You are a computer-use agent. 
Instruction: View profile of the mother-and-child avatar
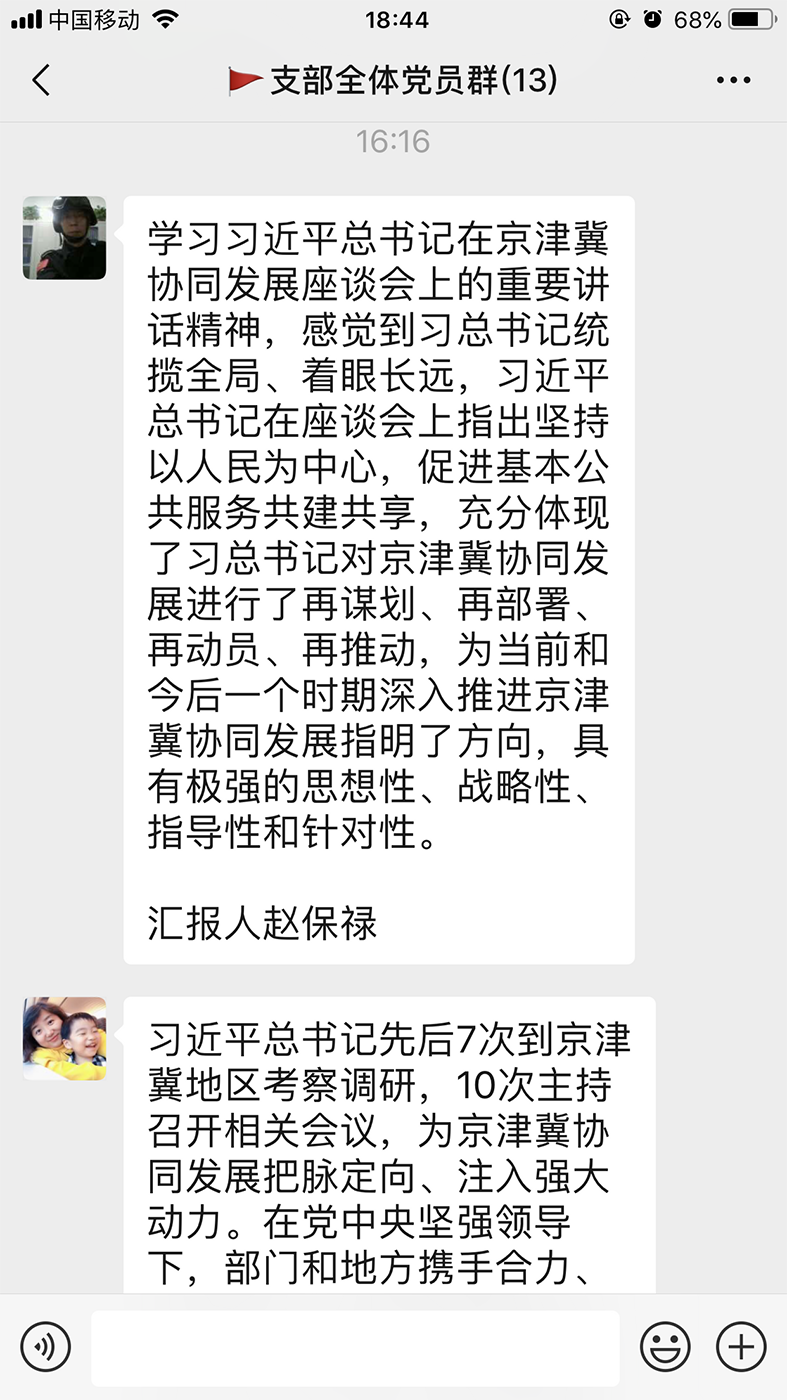point(64,1038)
